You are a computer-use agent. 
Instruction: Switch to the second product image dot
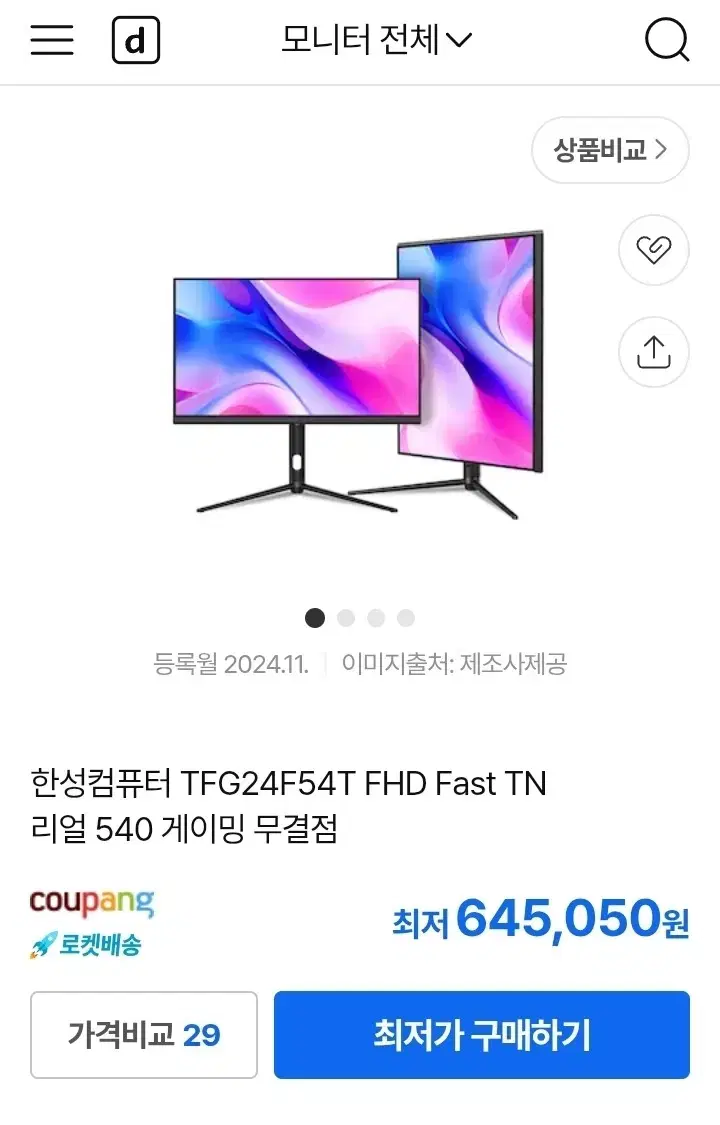point(345,618)
